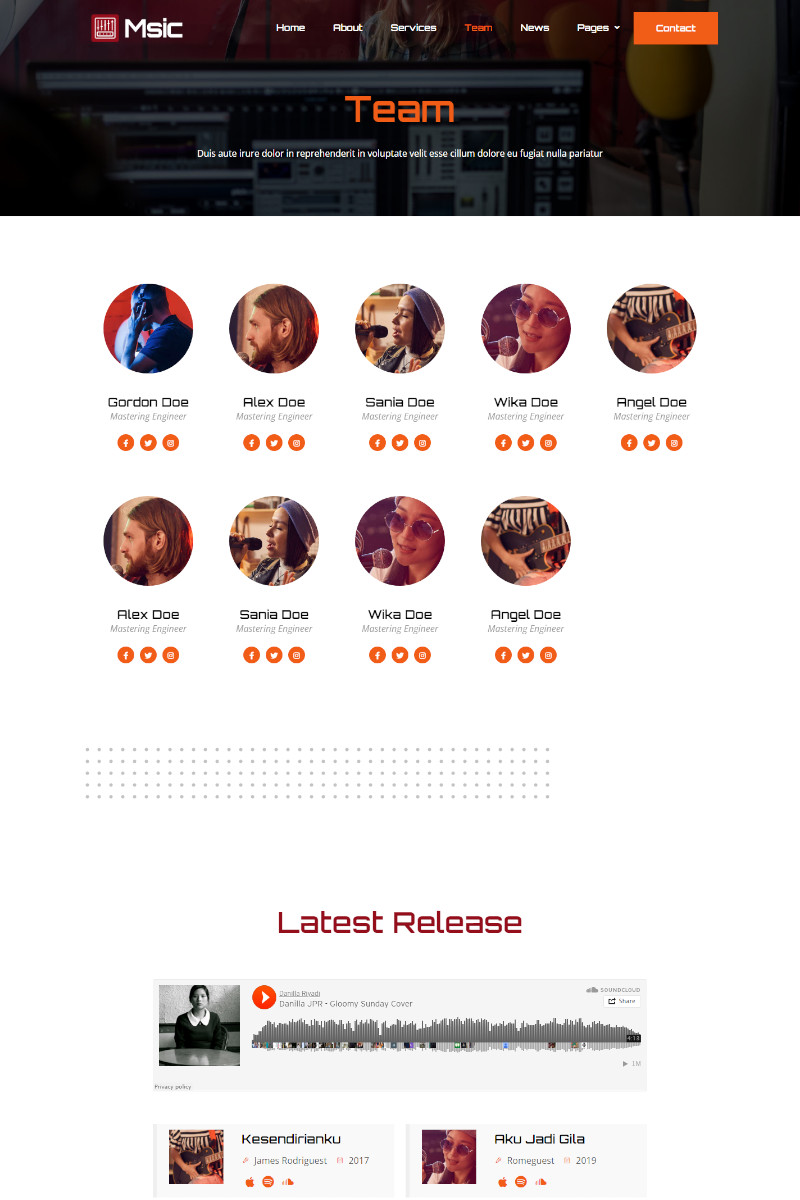This screenshot has width=800, height=1200.
Task: Open Apple Music link for Kesendirianku
Action: (x=250, y=1182)
